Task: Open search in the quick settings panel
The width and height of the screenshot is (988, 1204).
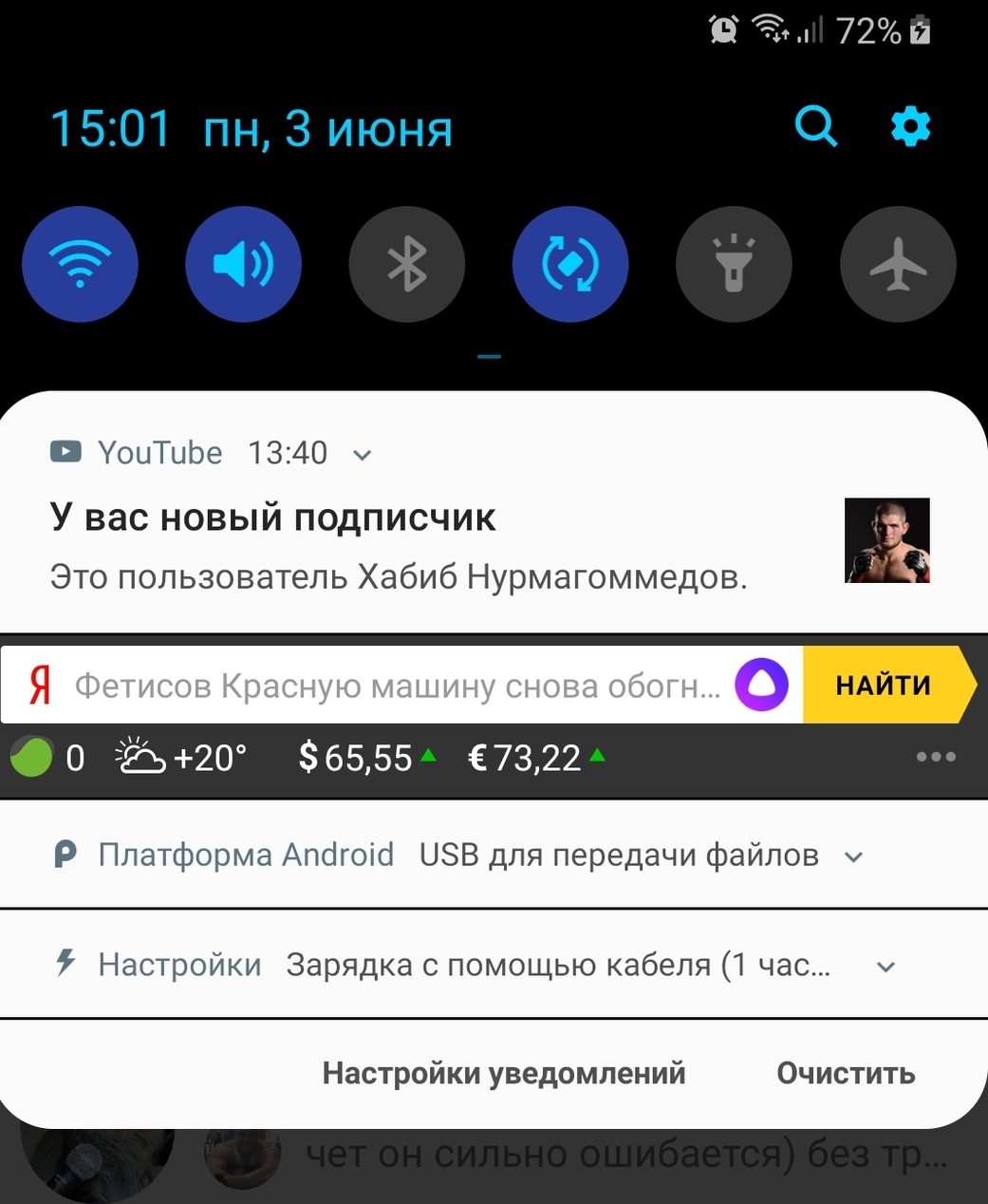Action: click(x=815, y=126)
